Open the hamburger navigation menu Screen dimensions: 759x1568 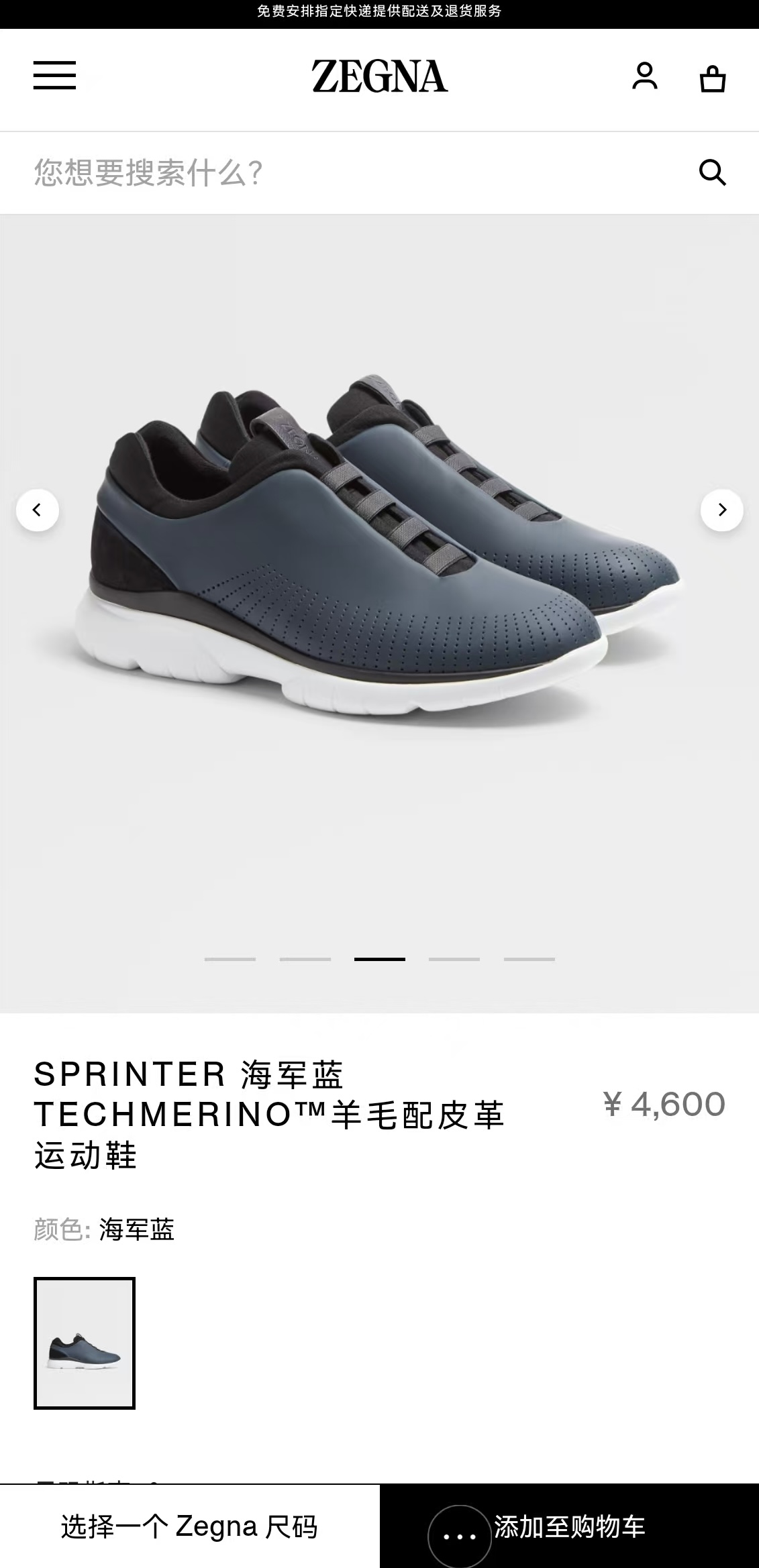54,75
